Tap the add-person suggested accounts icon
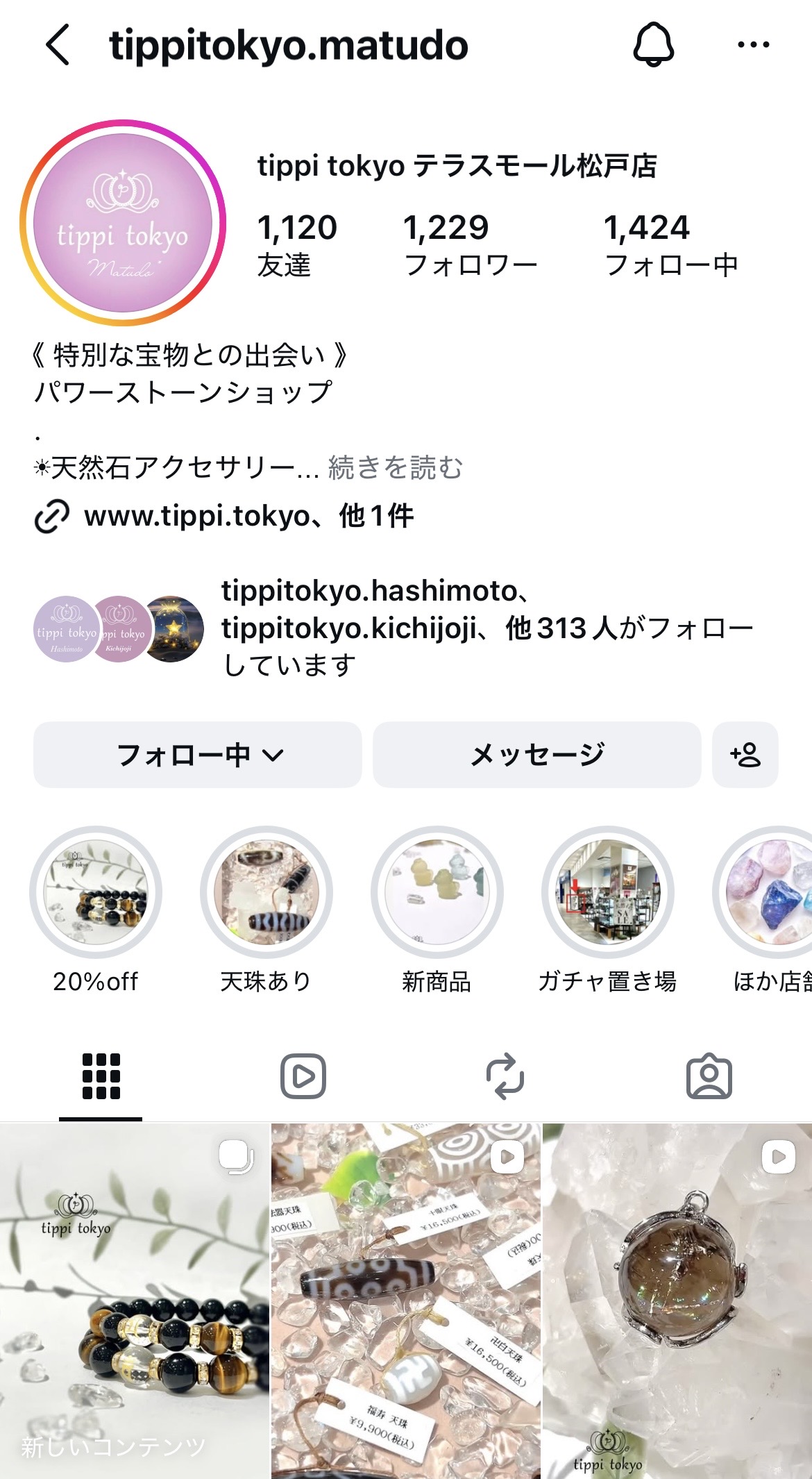812x1479 pixels. [x=745, y=755]
